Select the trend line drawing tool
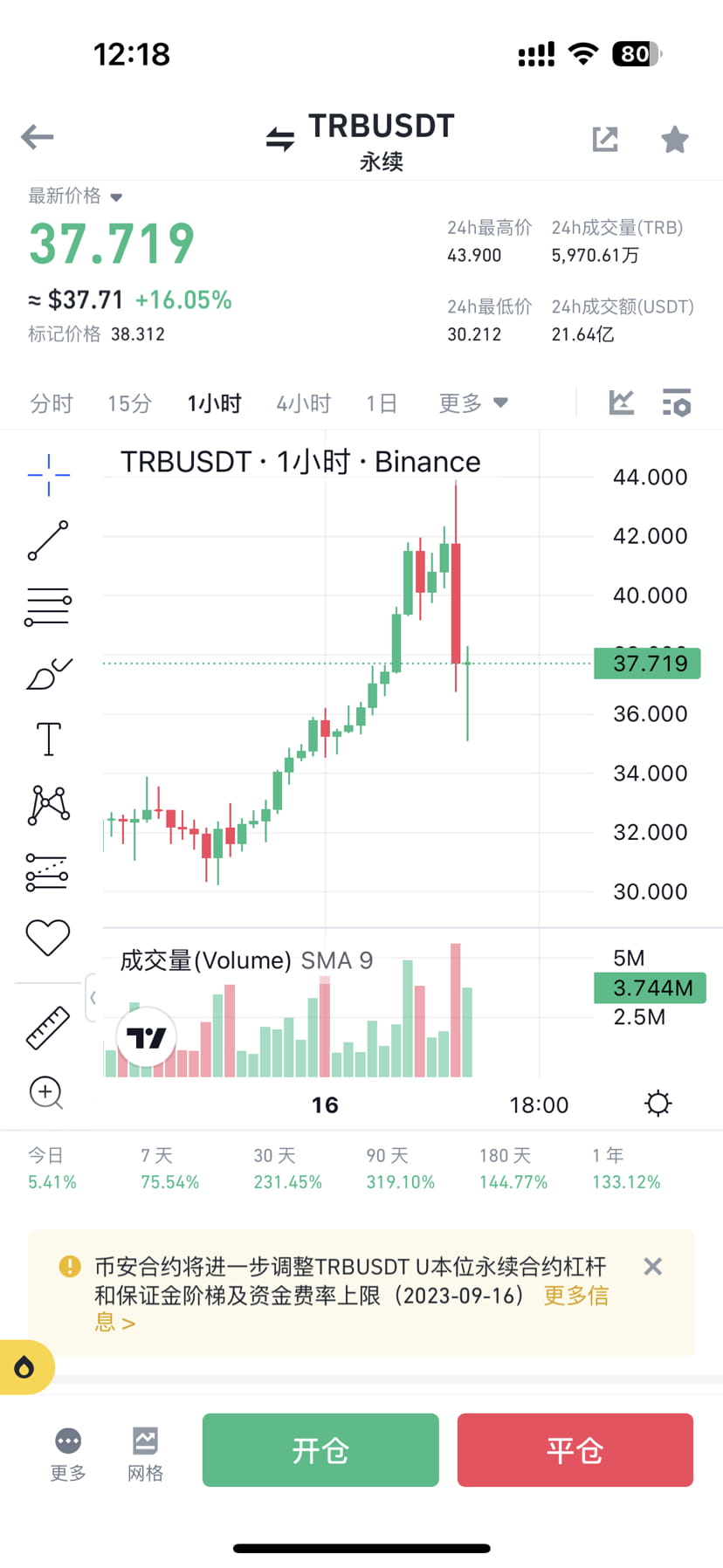723x1568 pixels. [47, 540]
